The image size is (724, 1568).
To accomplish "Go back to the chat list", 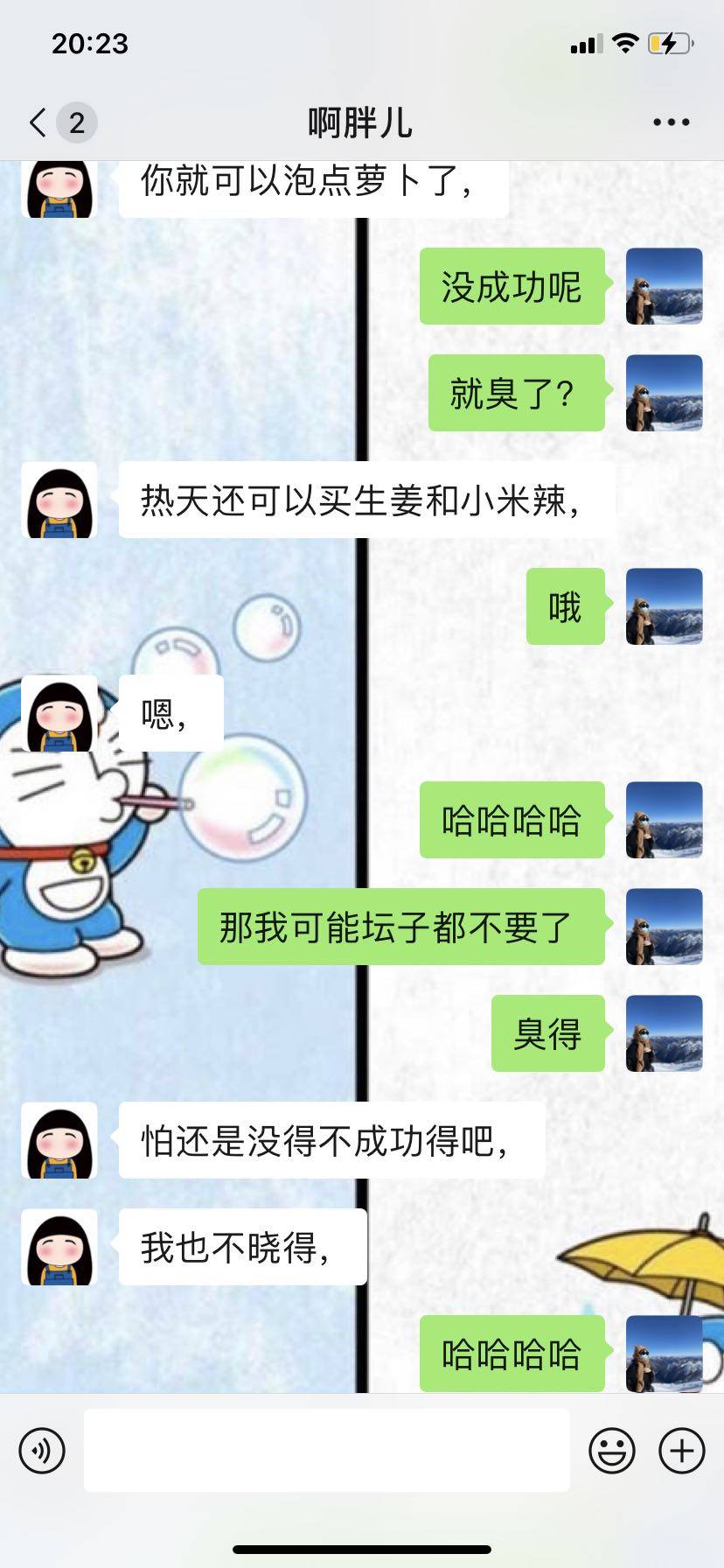I will 38,122.
